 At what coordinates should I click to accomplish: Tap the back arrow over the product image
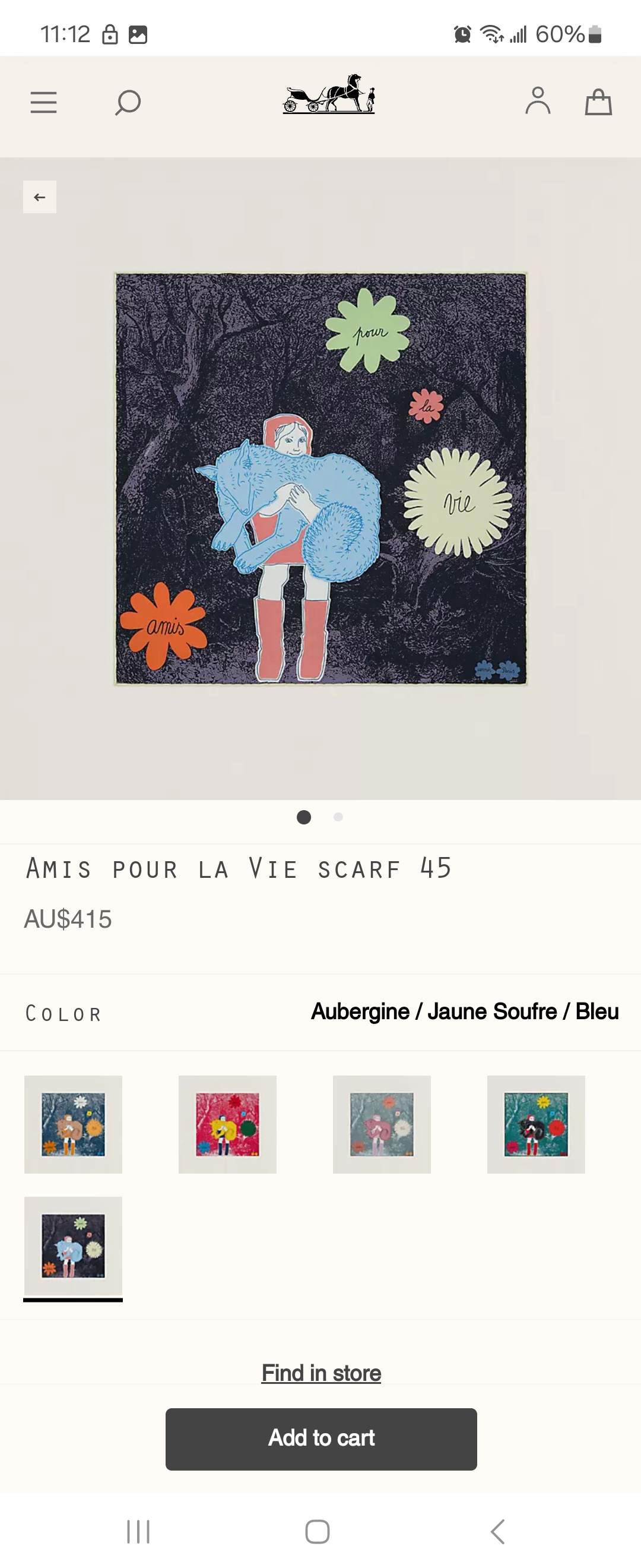coord(40,197)
